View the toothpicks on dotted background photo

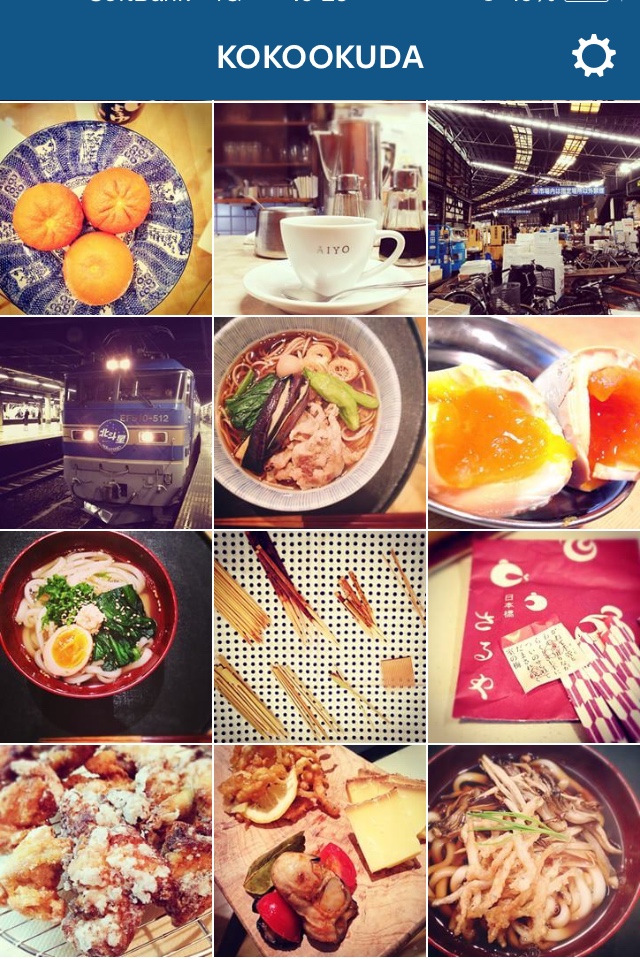pyautogui.click(x=319, y=636)
